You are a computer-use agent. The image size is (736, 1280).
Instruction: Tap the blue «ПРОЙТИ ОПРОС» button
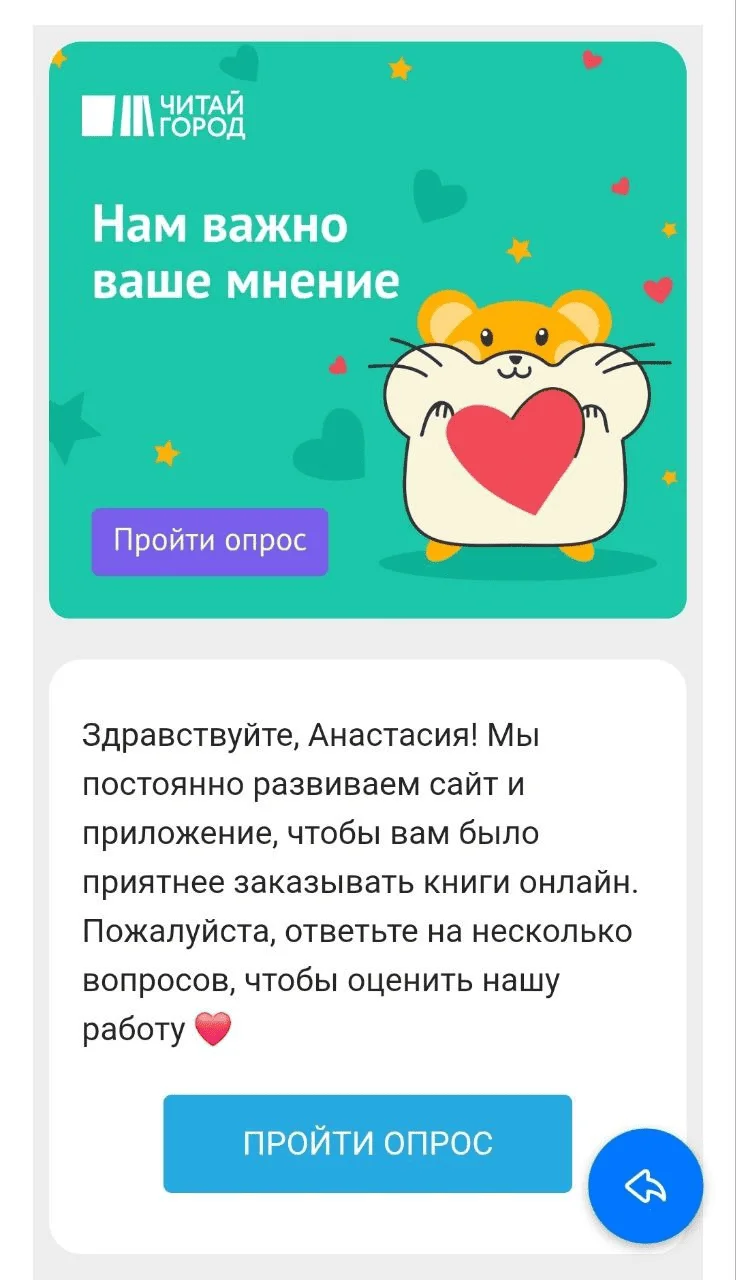(367, 1143)
